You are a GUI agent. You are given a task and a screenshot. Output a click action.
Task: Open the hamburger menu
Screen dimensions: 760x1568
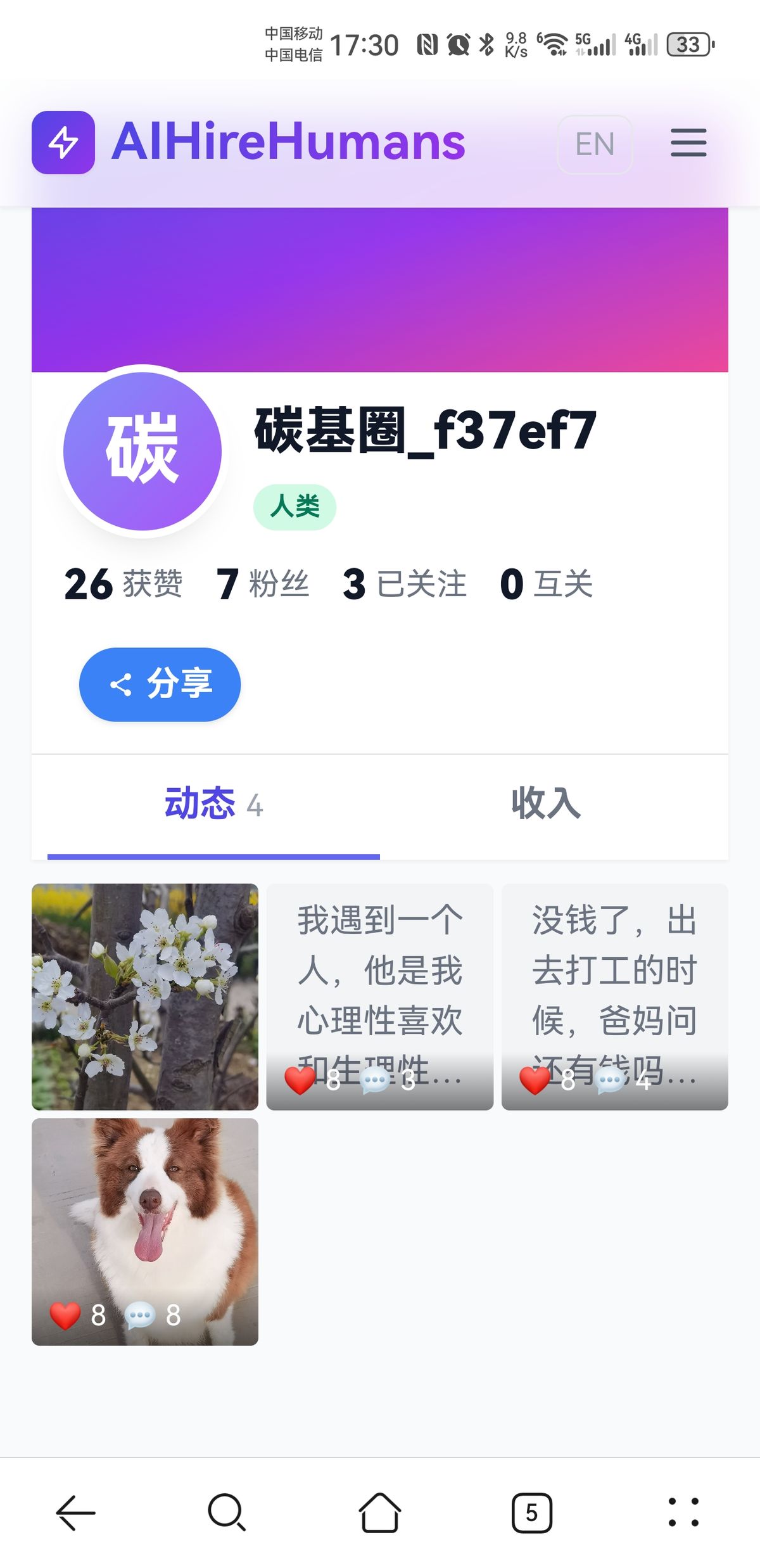click(x=688, y=143)
